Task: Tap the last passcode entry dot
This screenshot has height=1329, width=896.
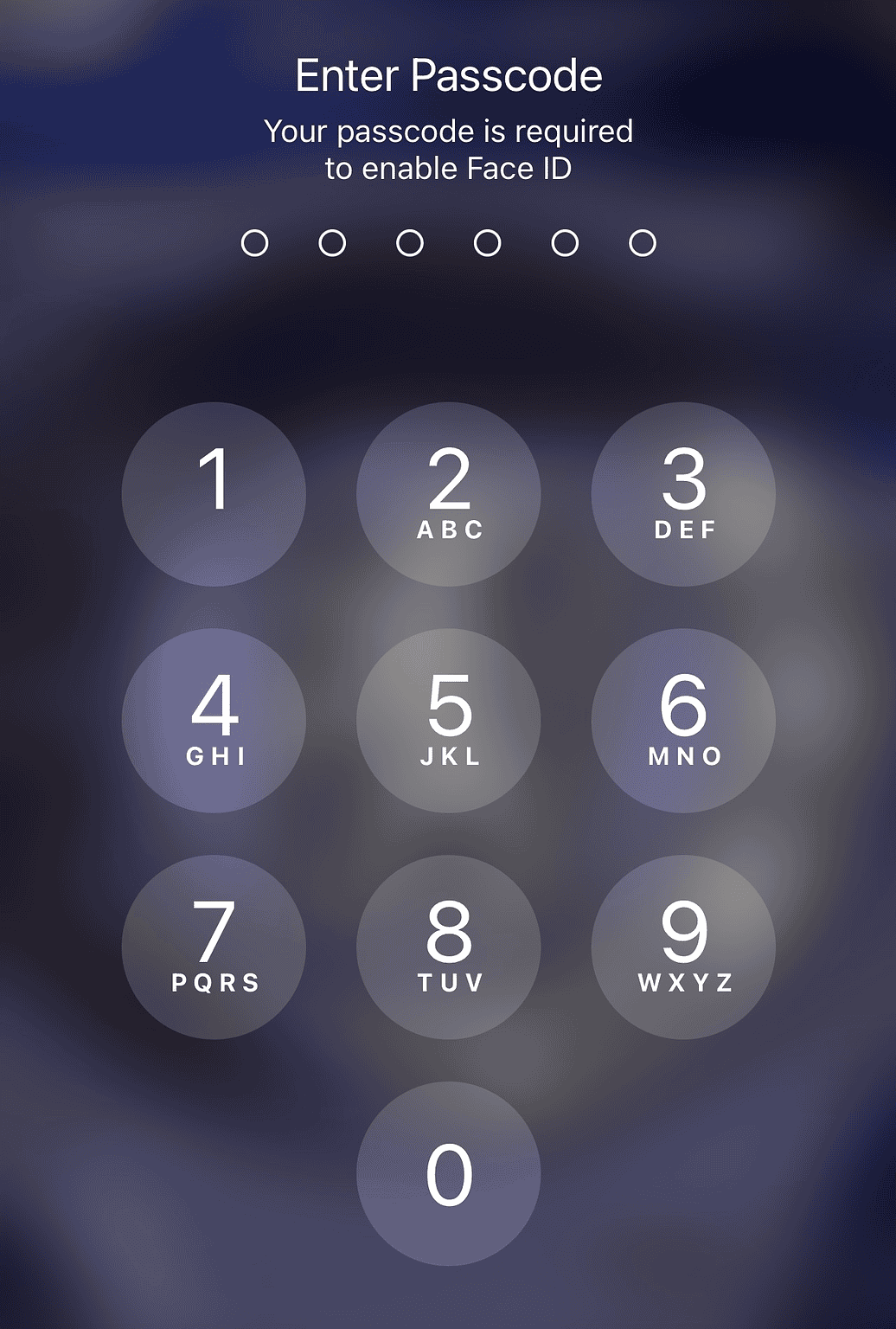Action: [640, 243]
